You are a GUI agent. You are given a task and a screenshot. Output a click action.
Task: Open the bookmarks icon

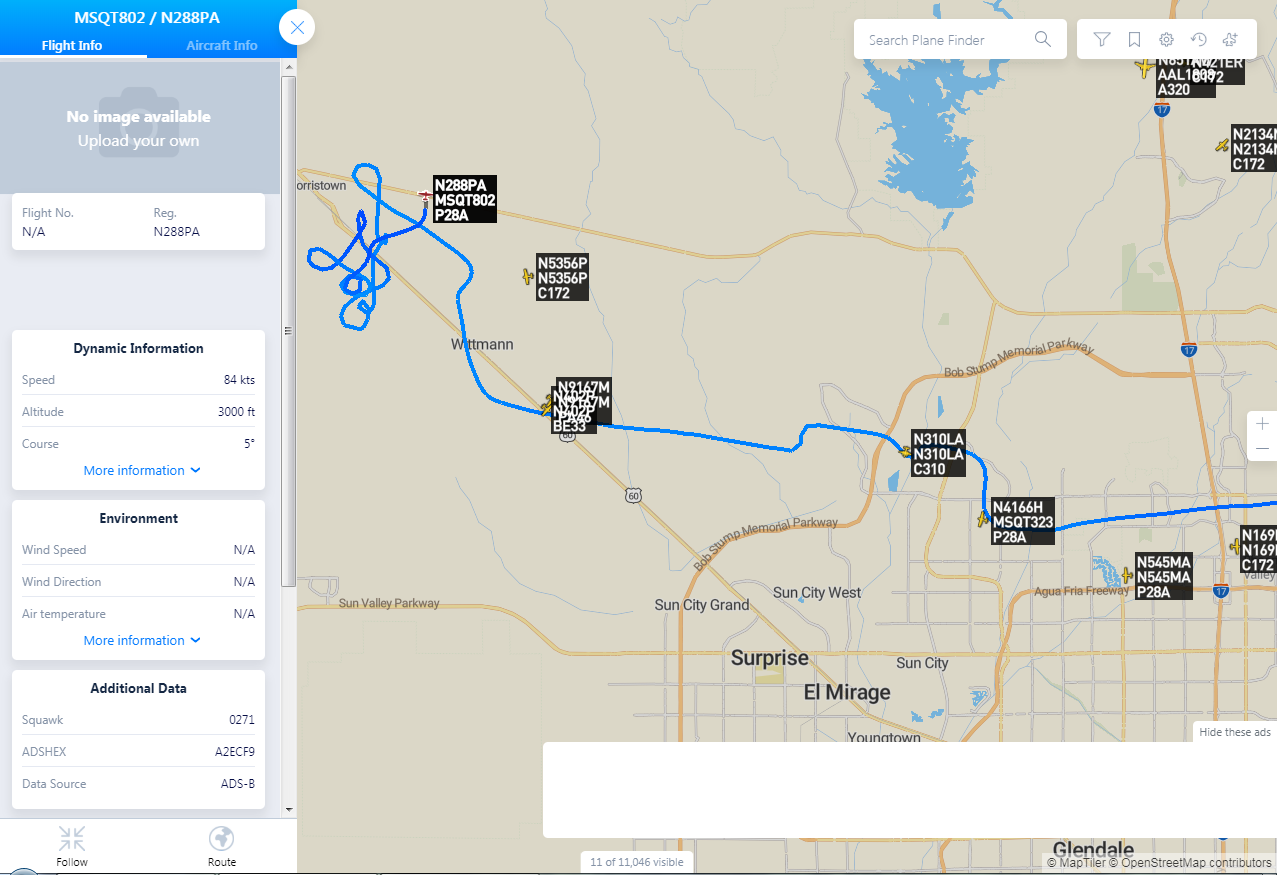point(1134,40)
